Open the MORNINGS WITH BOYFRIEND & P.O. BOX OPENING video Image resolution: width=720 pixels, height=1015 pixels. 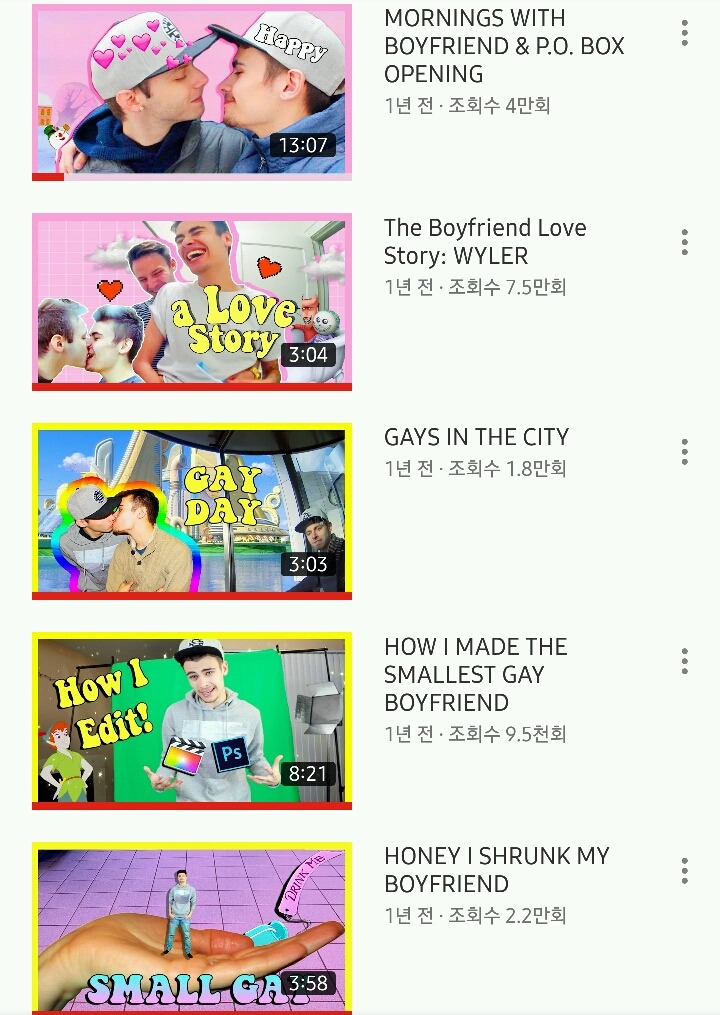click(192, 92)
